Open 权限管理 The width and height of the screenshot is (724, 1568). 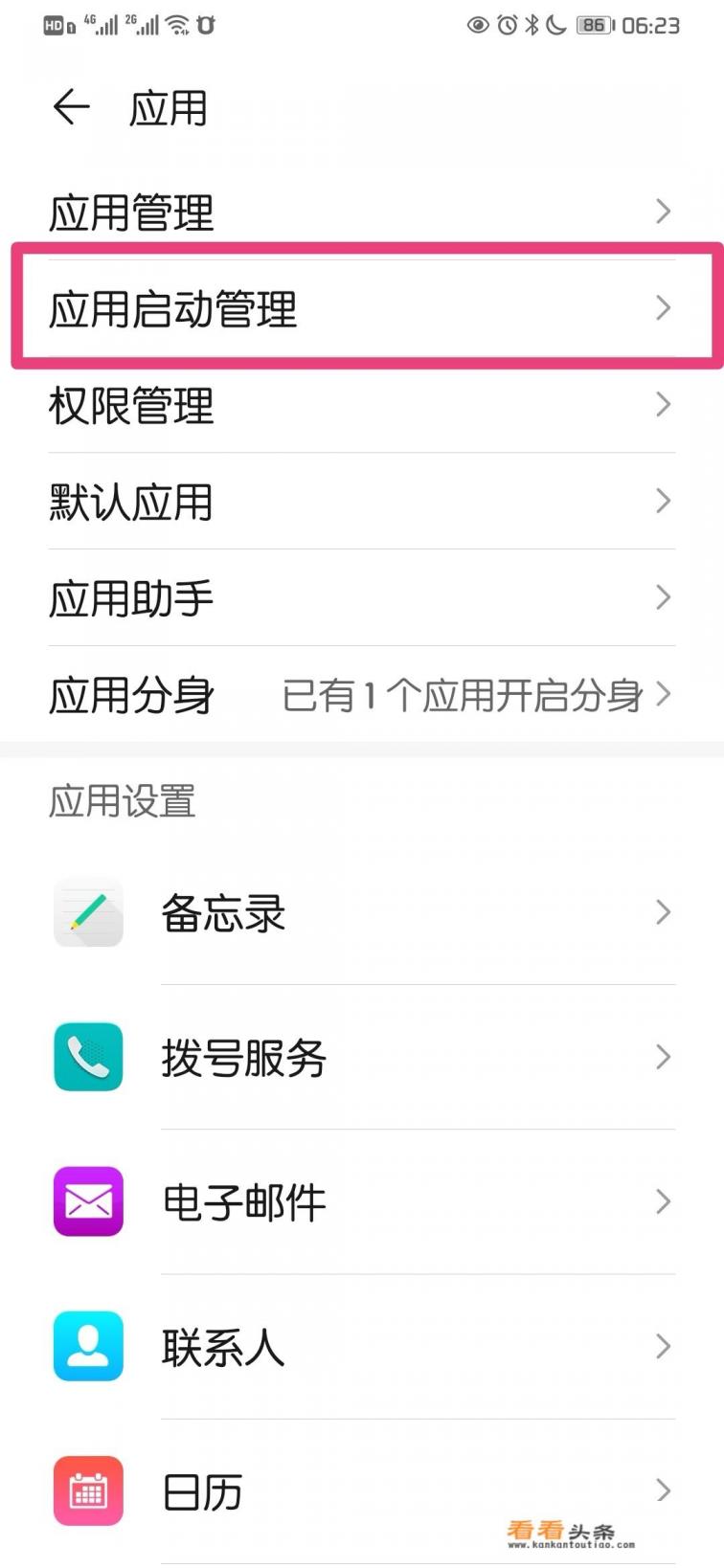(x=361, y=405)
